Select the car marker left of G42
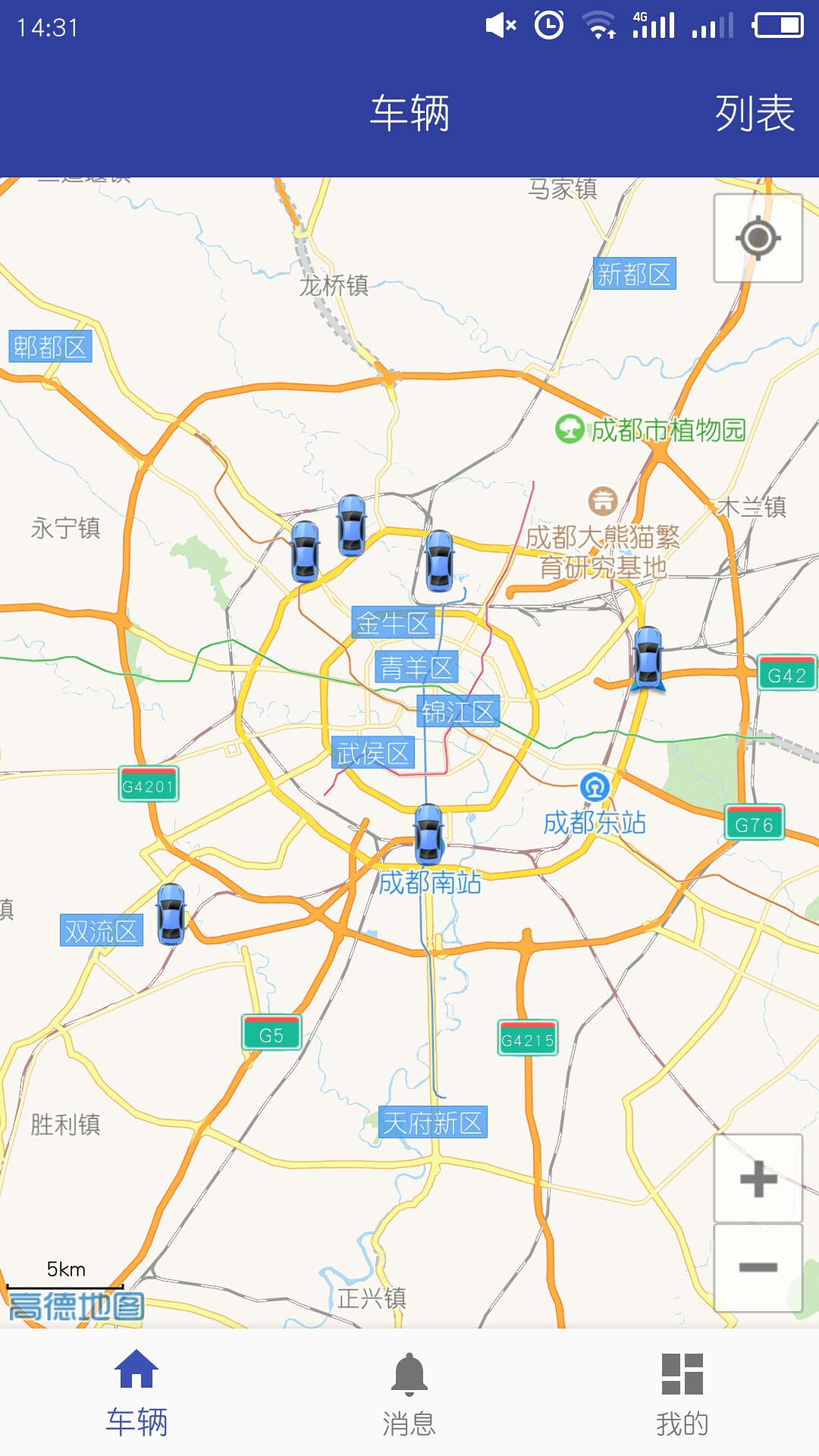Viewport: 819px width, 1456px height. pyautogui.click(x=648, y=658)
